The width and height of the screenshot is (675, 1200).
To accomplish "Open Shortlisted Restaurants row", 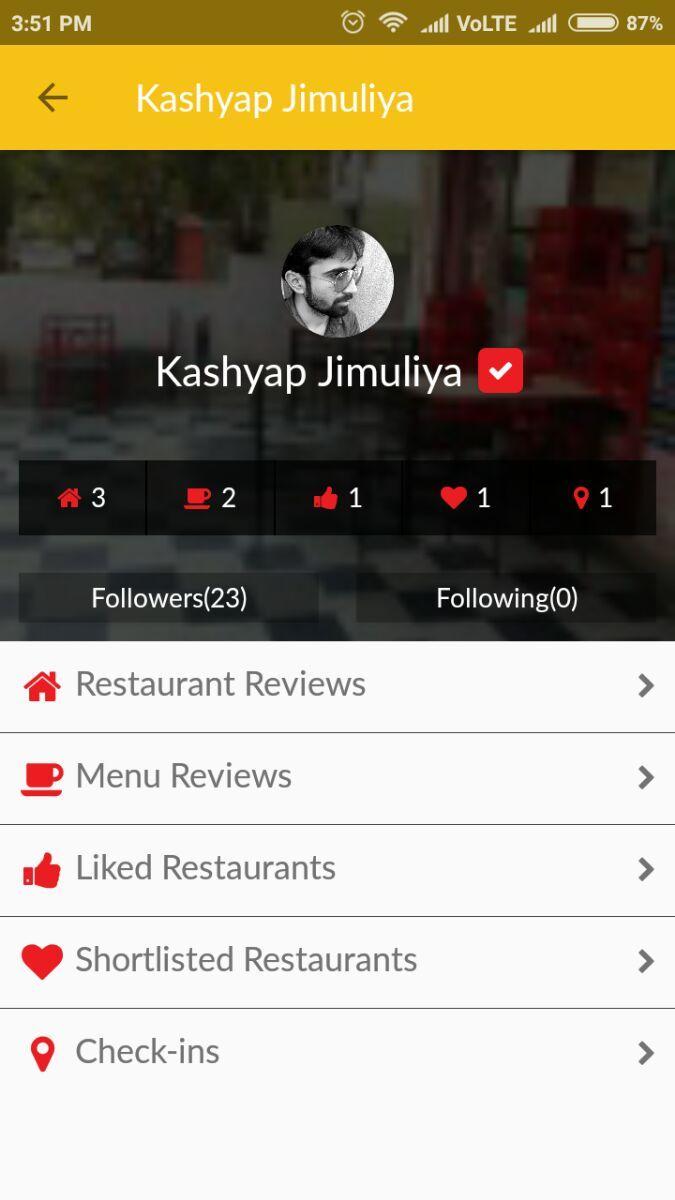I will pos(337,962).
